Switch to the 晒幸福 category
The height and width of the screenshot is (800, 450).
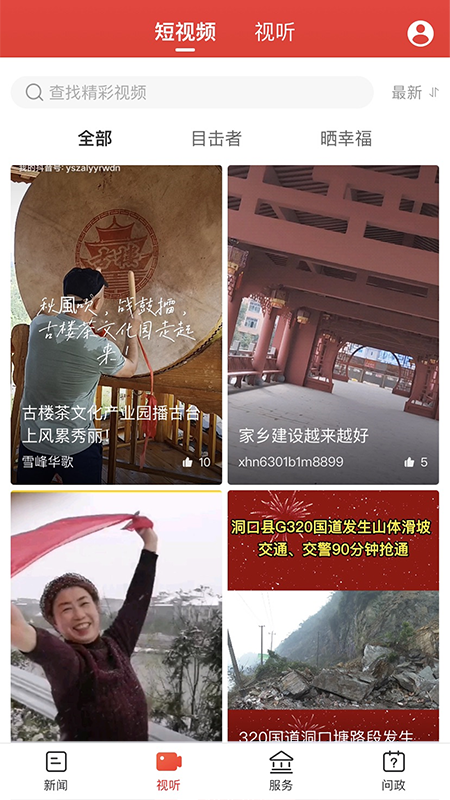click(346, 138)
